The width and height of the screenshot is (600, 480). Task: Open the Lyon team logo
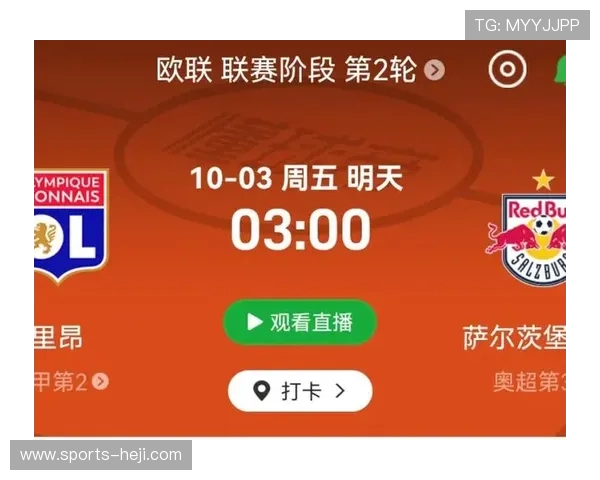[x=69, y=225]
